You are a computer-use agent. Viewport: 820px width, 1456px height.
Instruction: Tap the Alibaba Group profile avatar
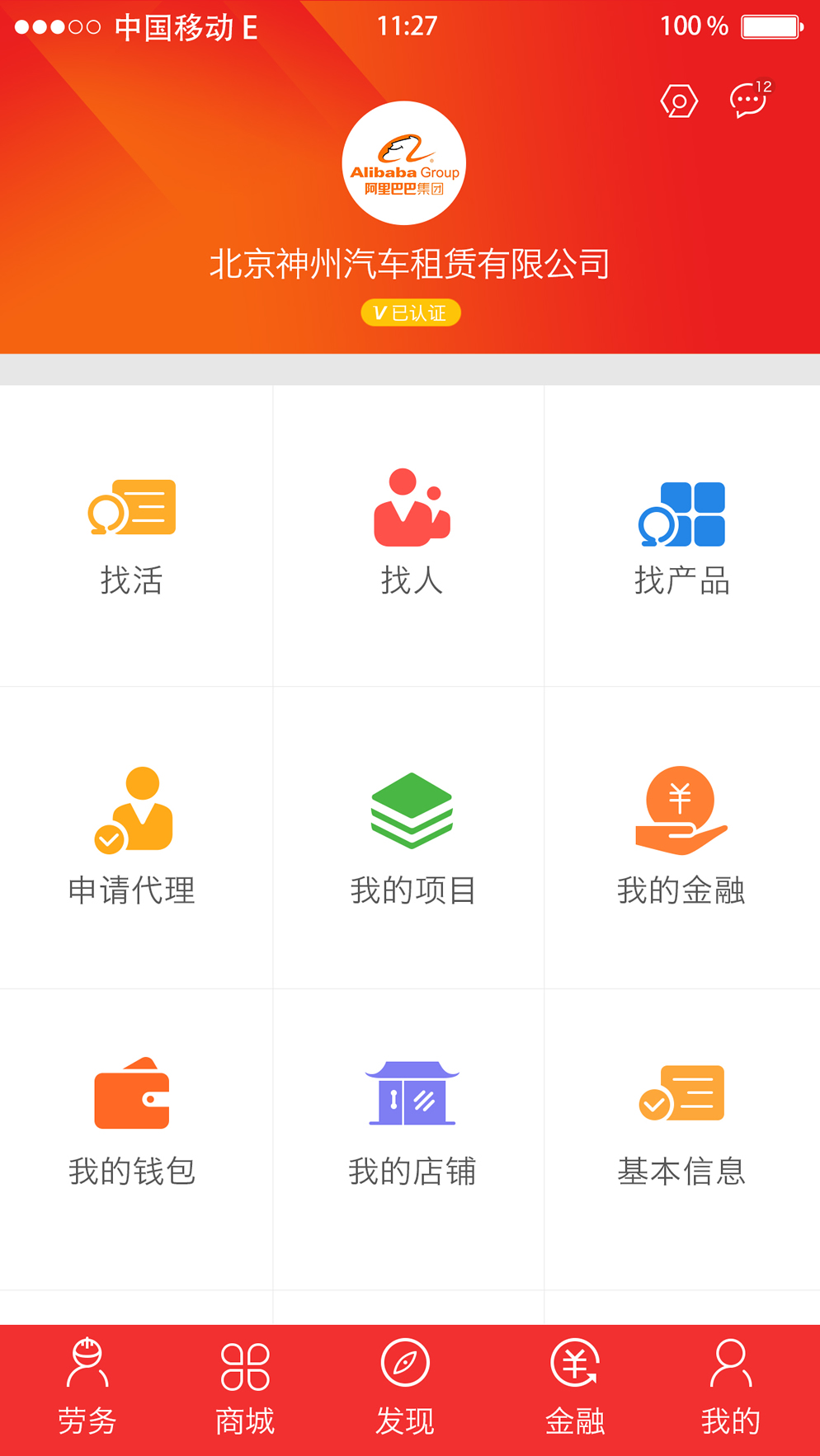click(x=404, y=163)
